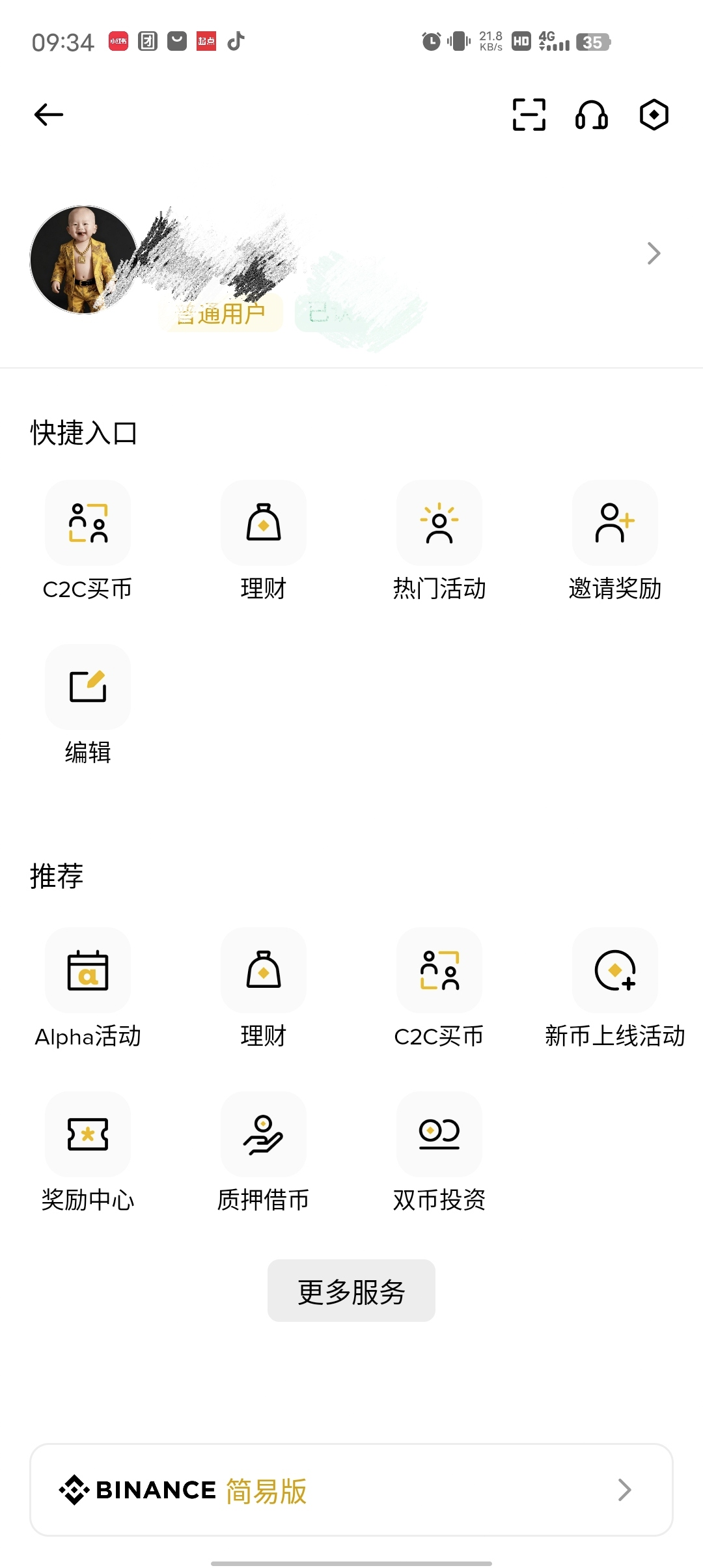Open C2C买币 in the 快捷入口 section
Image resolution: width=703 pixels, height=1568 pixels.
[x=88, y=524]
